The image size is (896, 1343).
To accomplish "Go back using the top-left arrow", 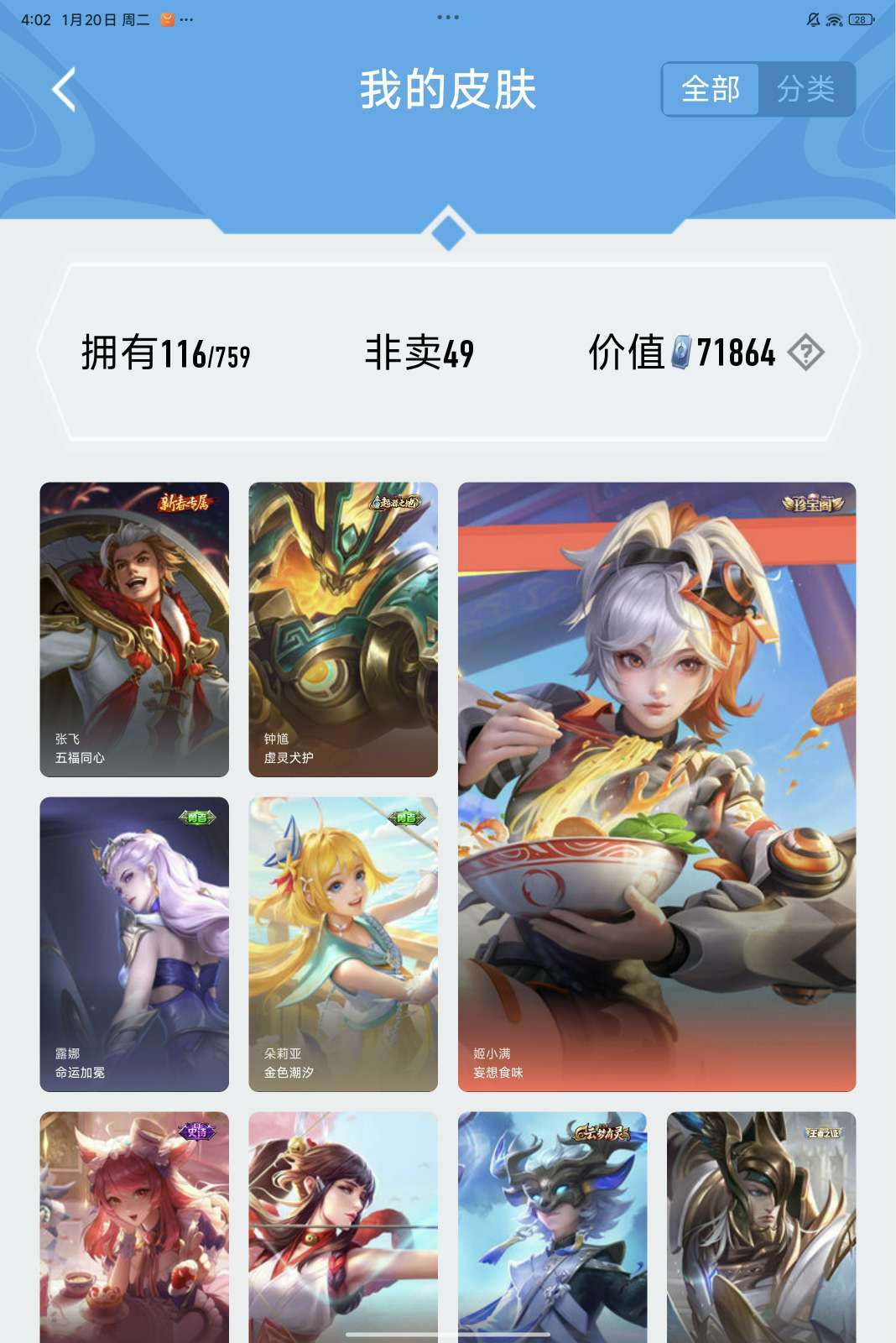I will [64, 89].
